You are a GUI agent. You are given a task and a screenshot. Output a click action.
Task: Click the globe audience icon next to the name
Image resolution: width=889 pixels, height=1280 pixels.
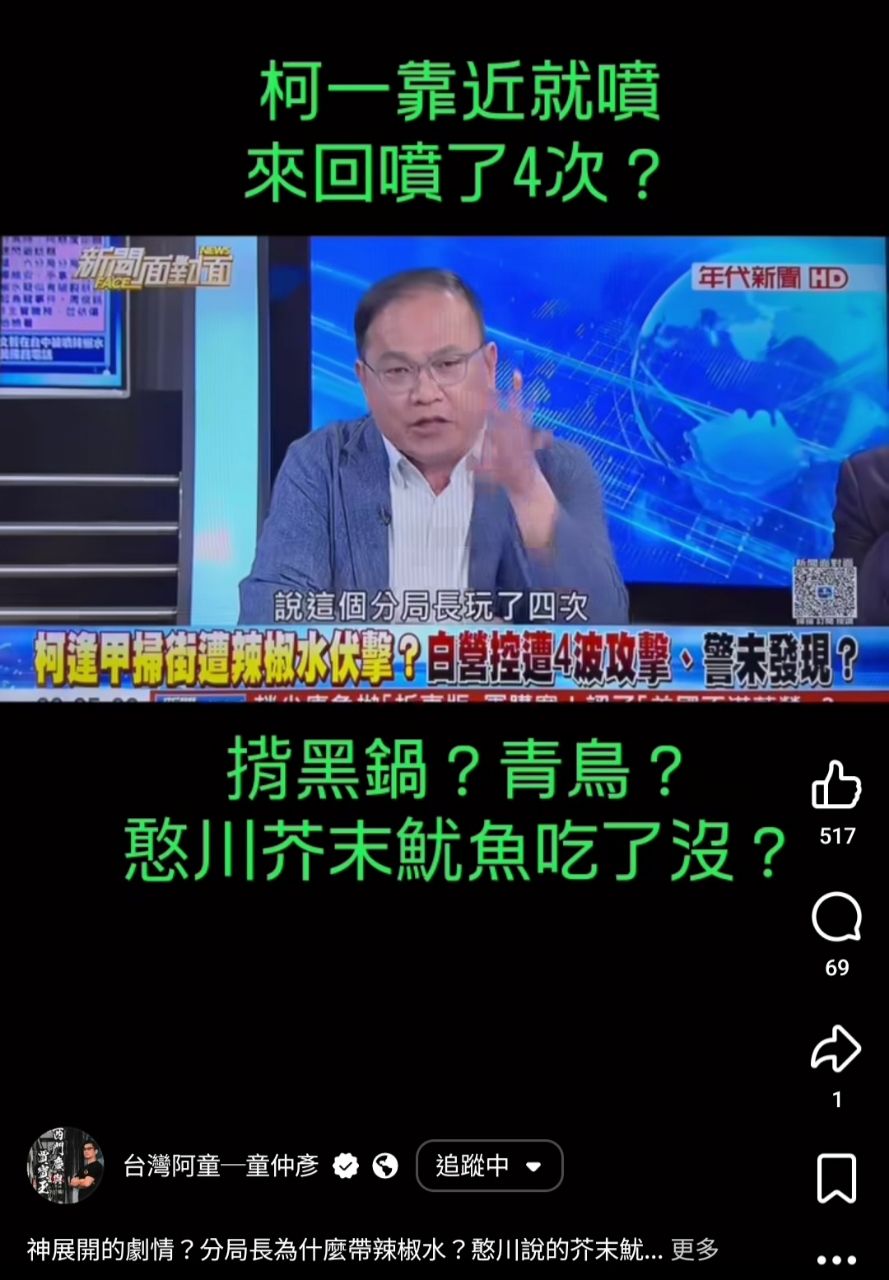(386, 1165)
